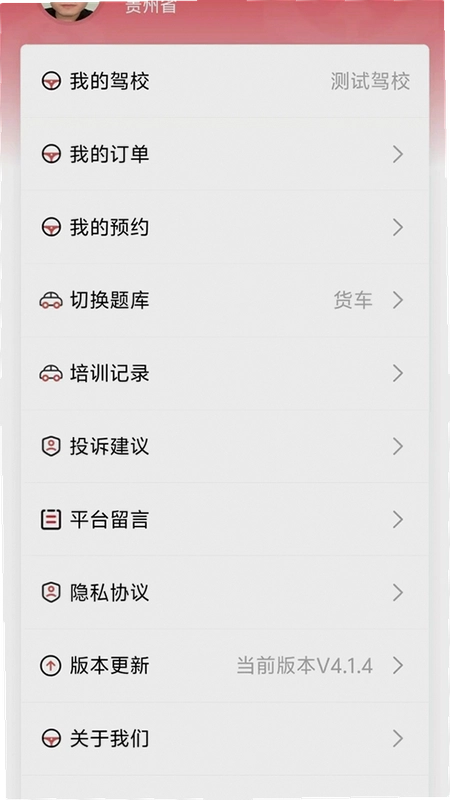View 培训记录 training records

(x=224, y=373)
